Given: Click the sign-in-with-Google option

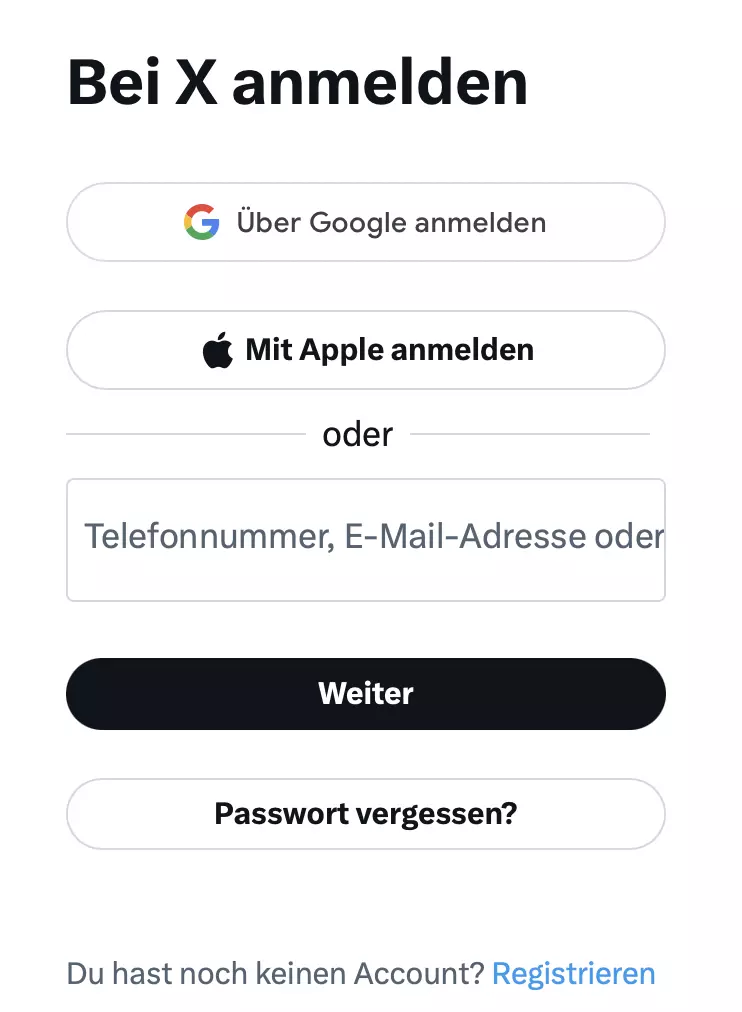Looking at the screenshot, I should pos(366,222).
